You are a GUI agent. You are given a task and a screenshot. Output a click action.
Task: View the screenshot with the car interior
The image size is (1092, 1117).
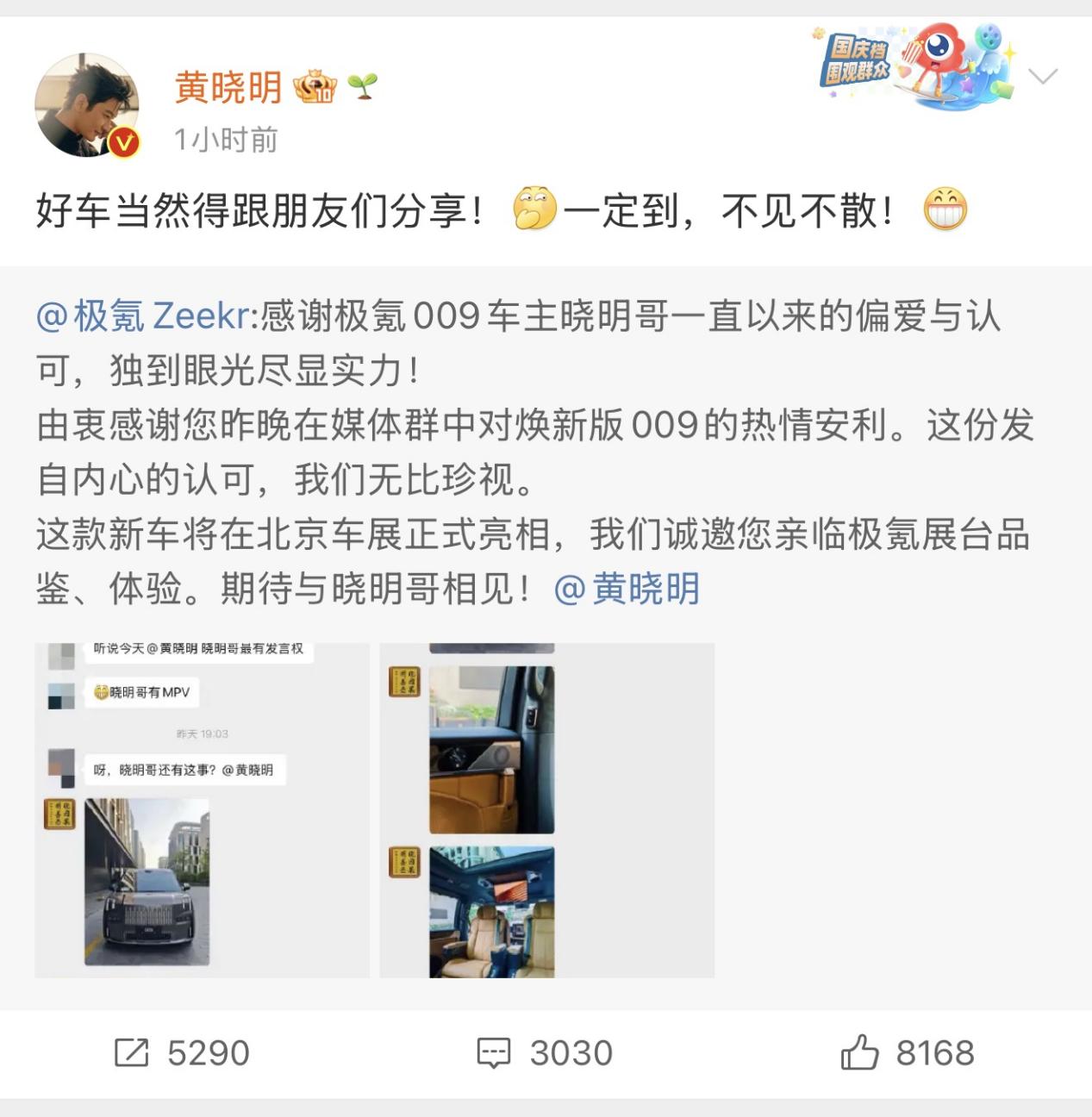(x=546, y=810)
